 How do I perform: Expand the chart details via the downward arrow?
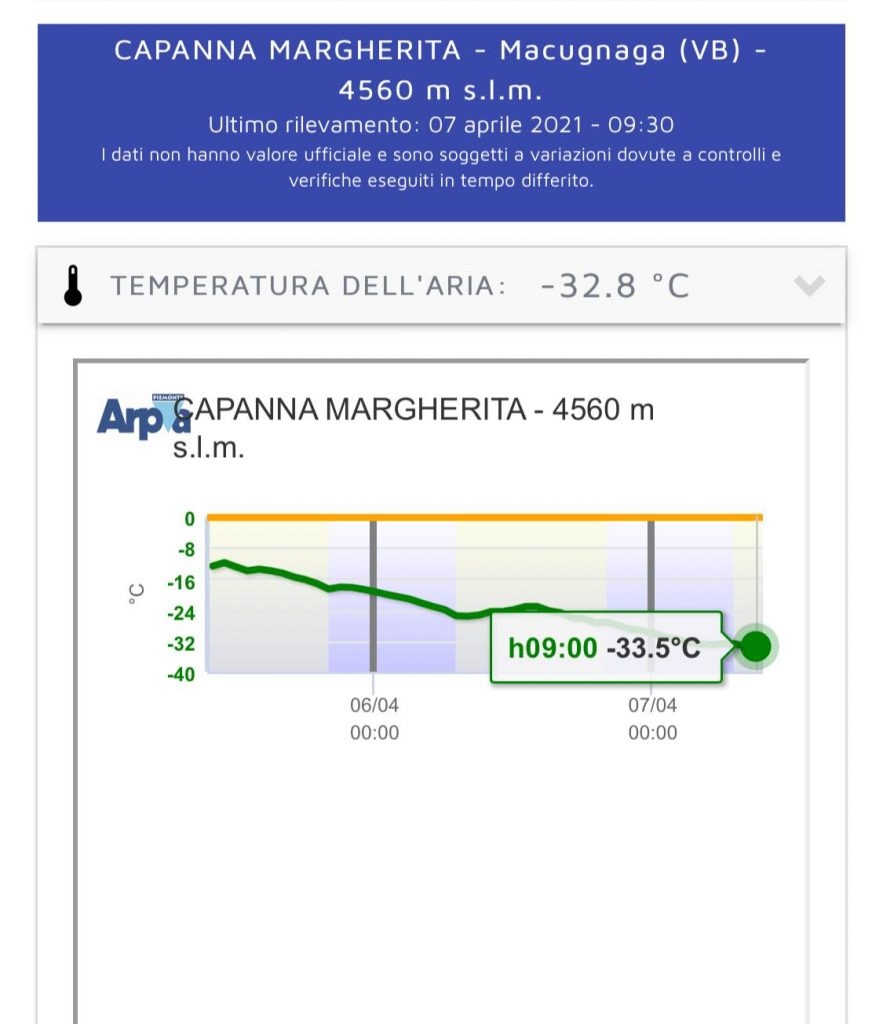coord(809,283)
